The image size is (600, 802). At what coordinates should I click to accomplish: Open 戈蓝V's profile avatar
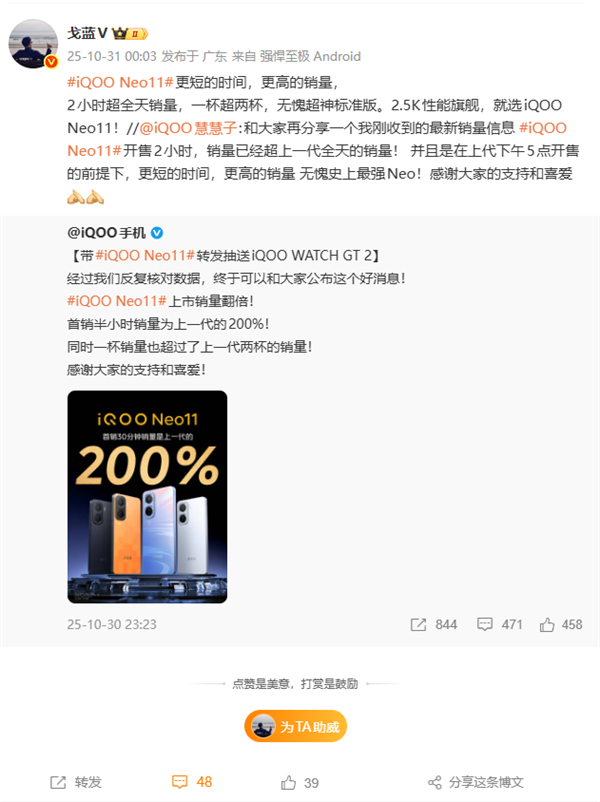point(32,43)
